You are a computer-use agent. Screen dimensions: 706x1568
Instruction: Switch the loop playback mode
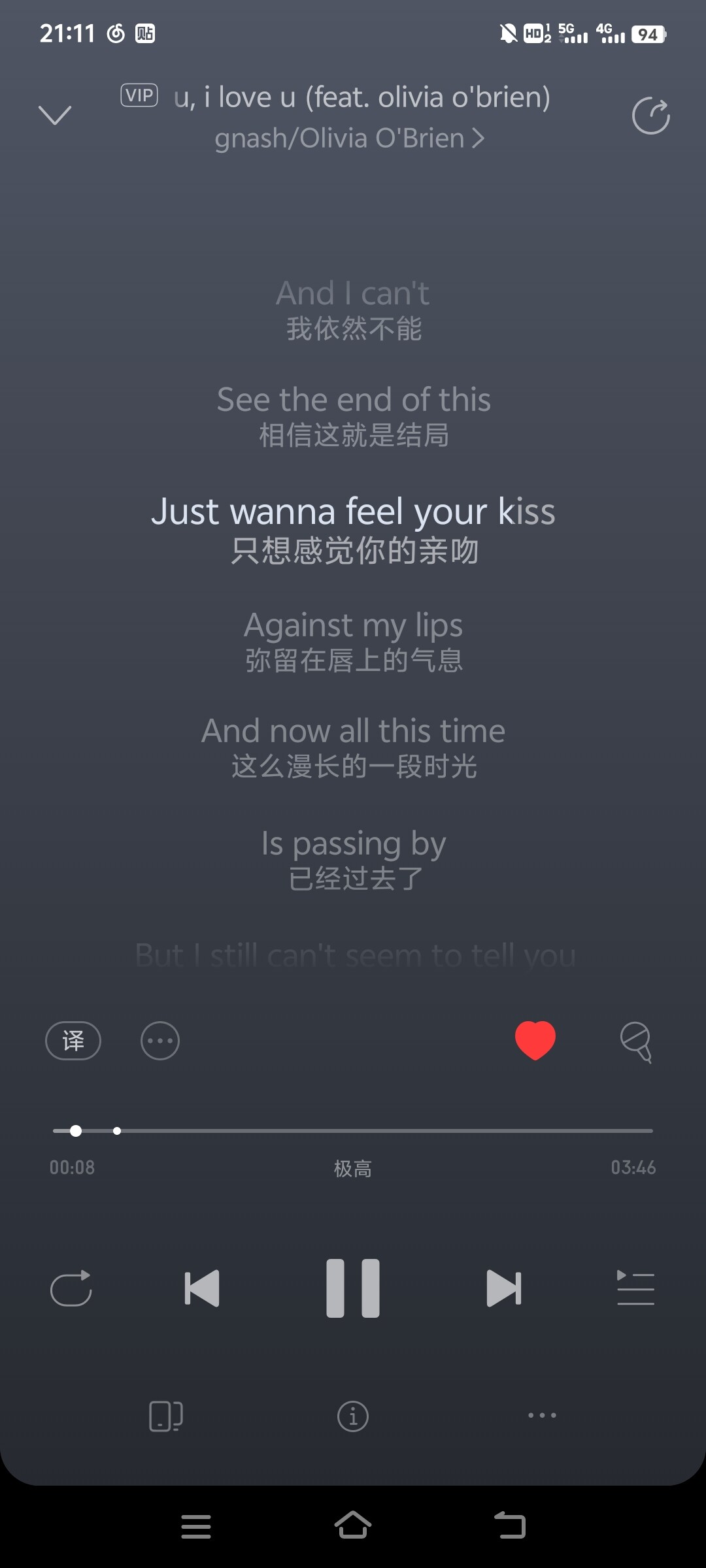[x=71, y=1288]
